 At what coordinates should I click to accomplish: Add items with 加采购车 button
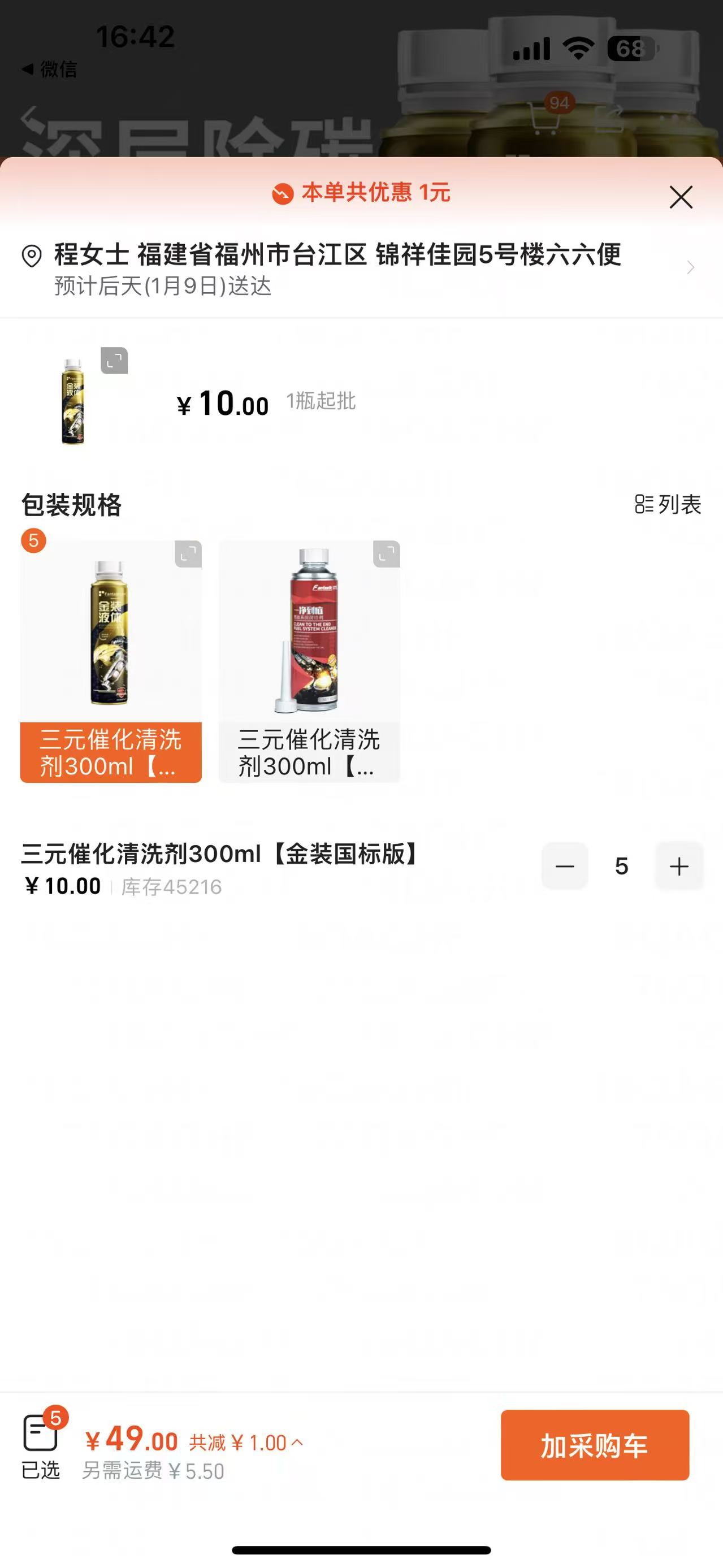pos(595,1445)
